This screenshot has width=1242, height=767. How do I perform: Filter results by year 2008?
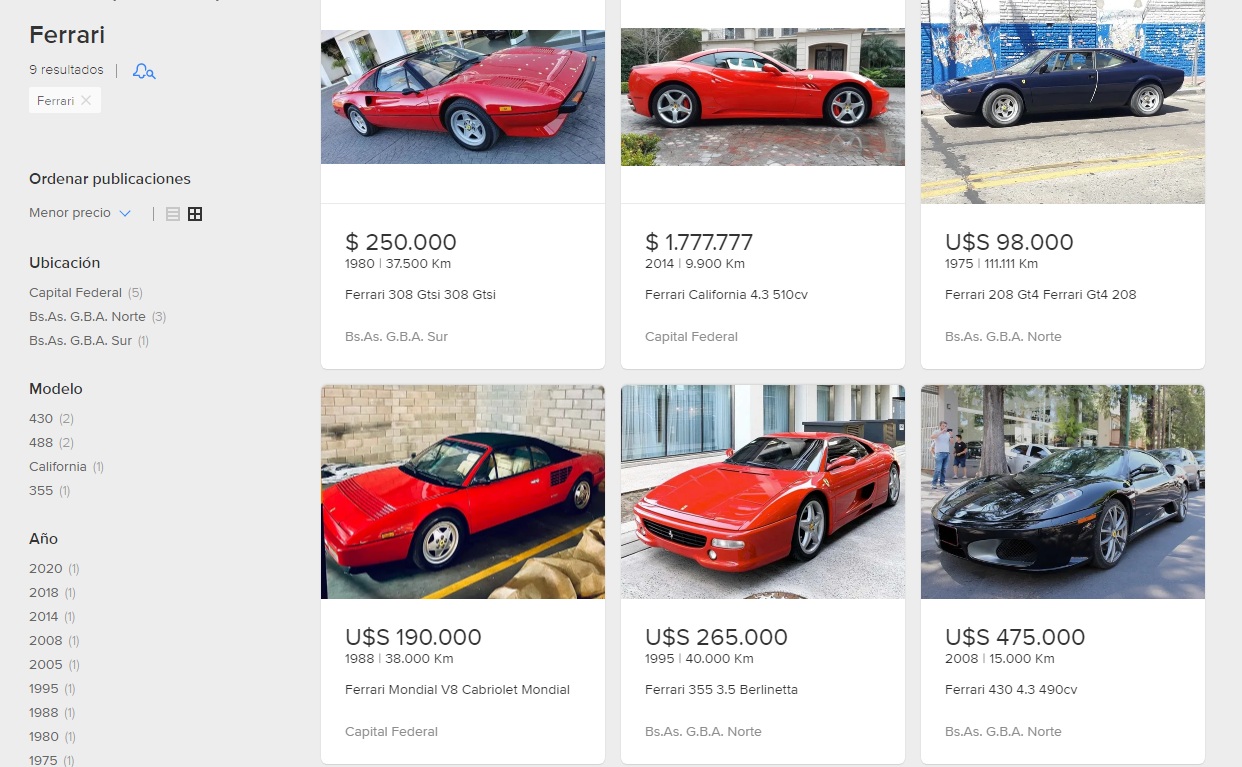[46, 641]
